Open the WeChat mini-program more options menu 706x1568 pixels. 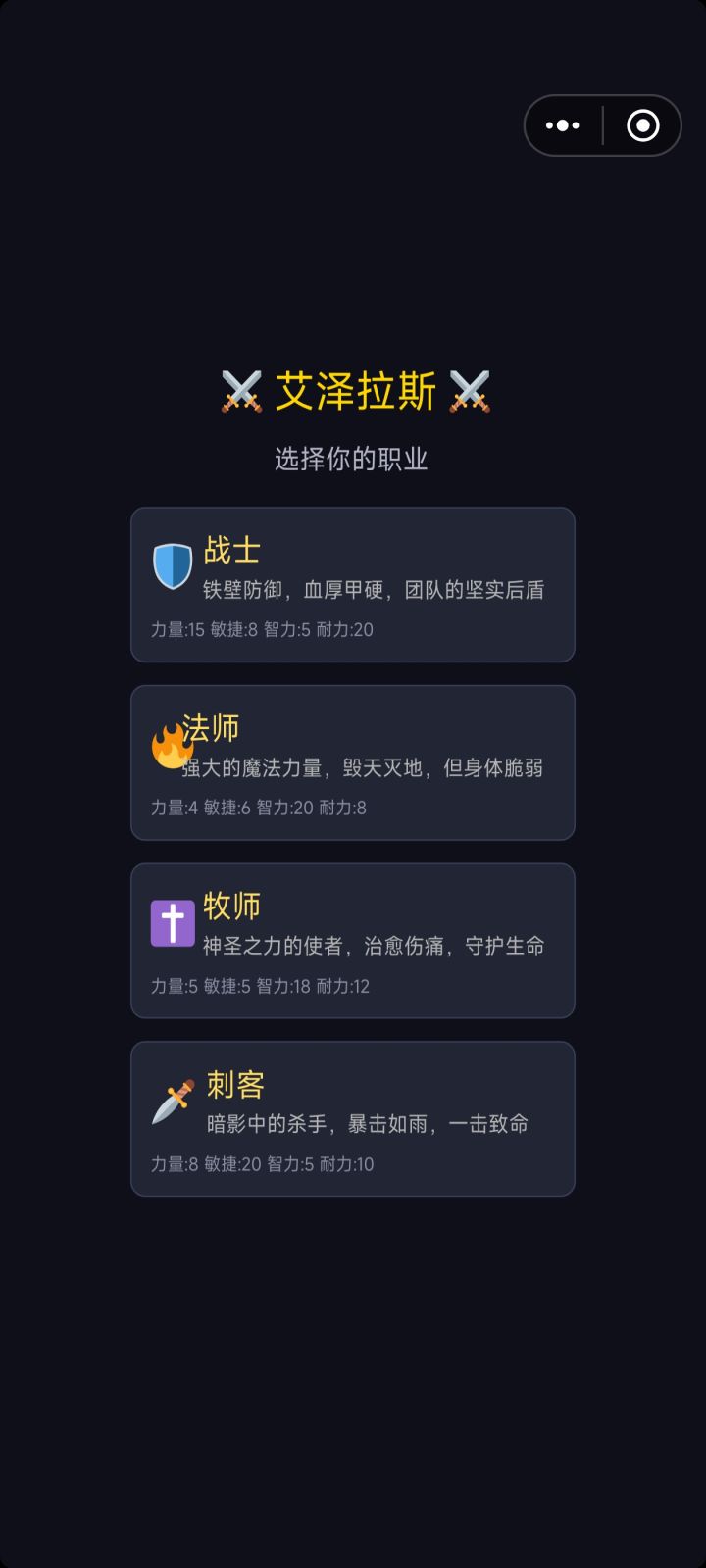[561, 124]
